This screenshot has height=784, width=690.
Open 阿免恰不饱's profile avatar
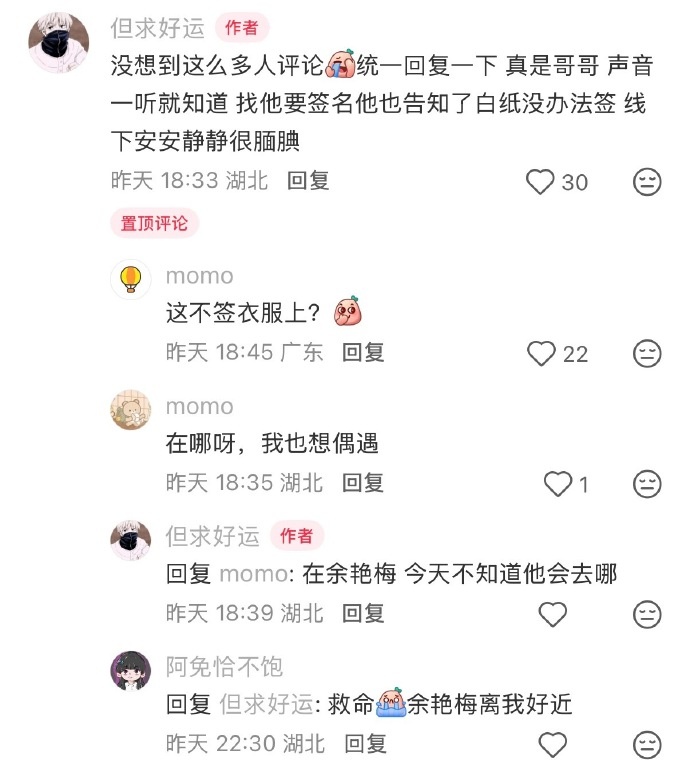pos(131,670)
